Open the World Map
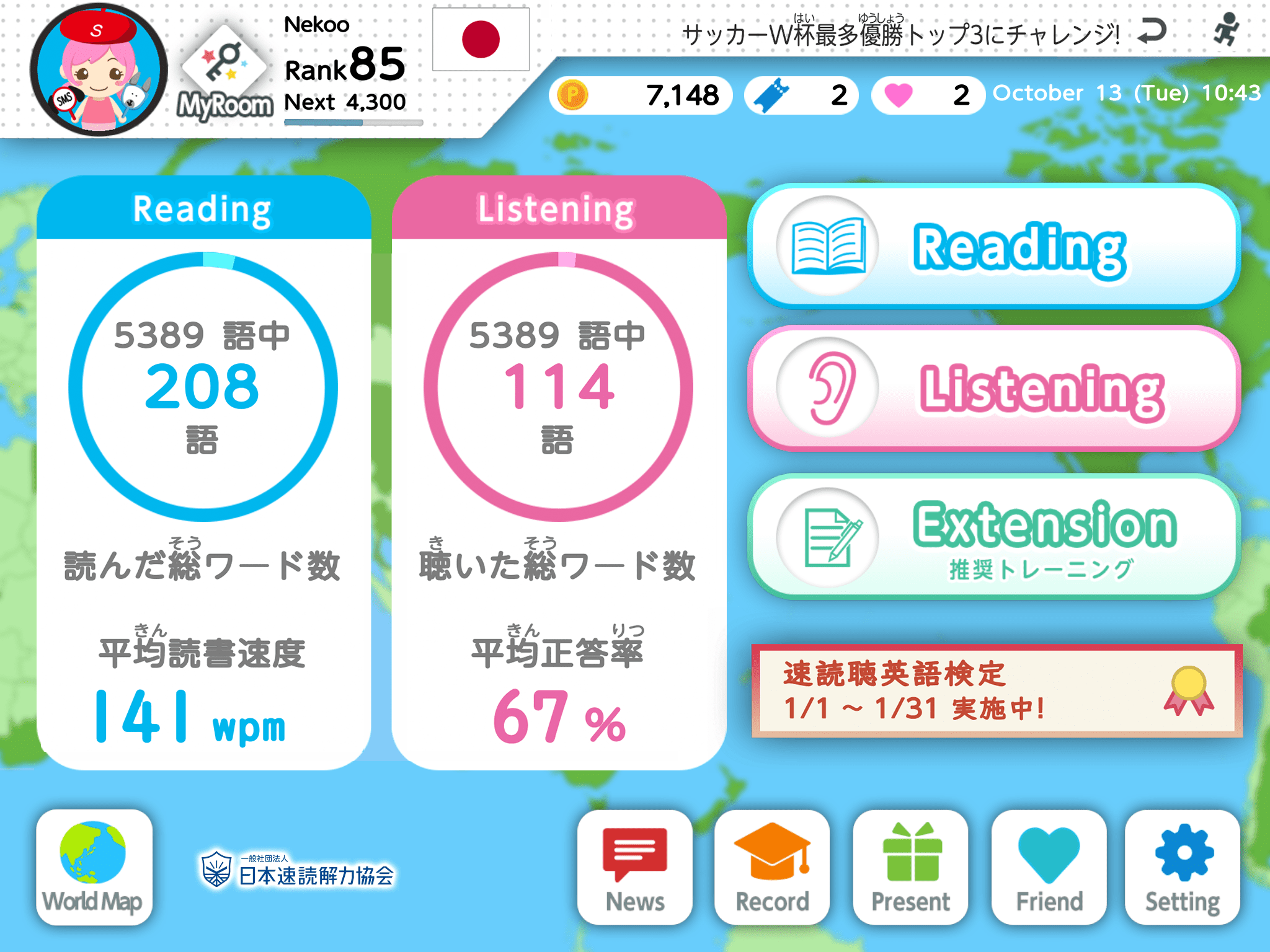 [94, 866]
